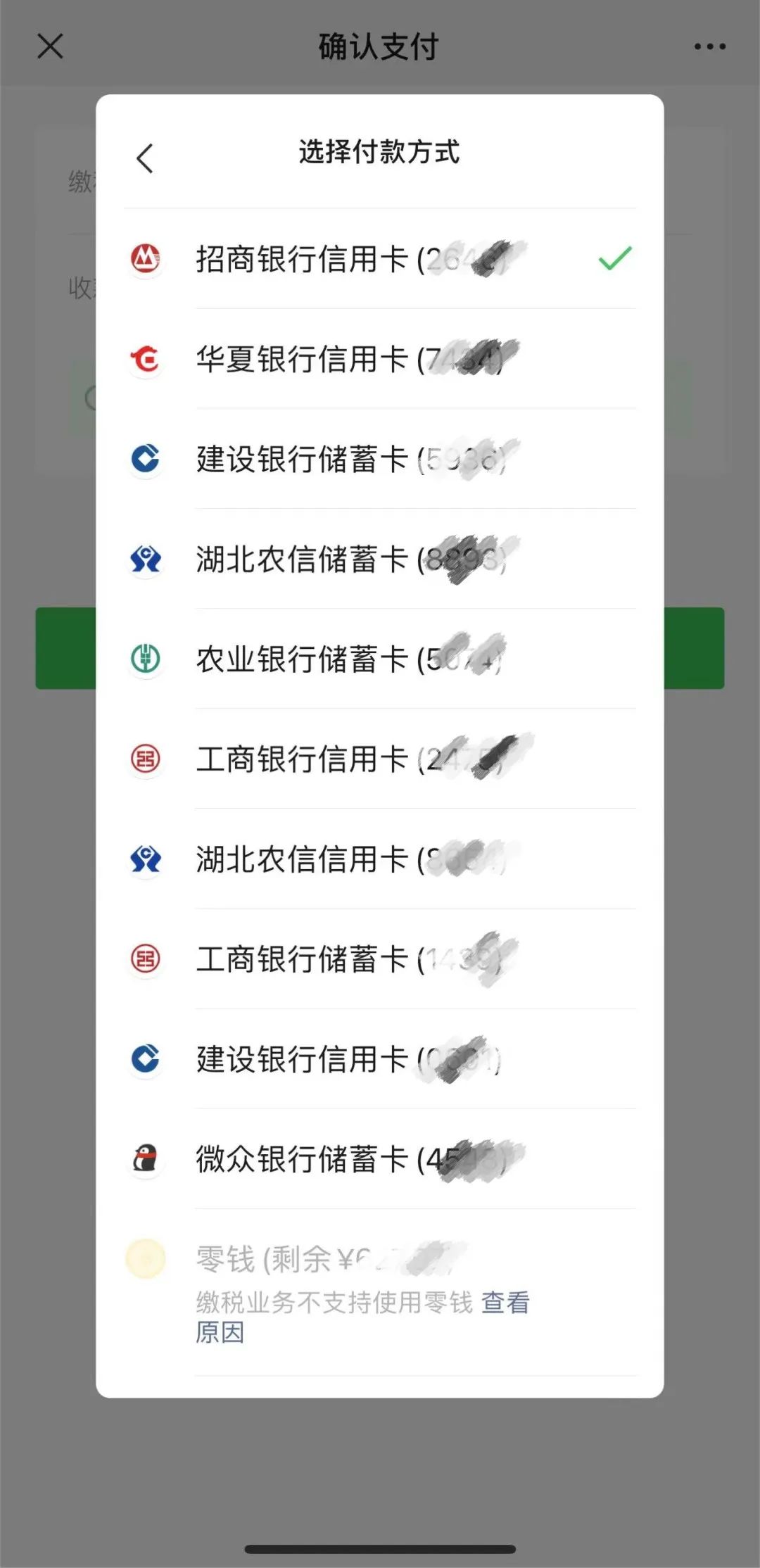760x1568 pixels.
Task: Go back from 选择付款方式 dialog
Action: coord(145,158)
